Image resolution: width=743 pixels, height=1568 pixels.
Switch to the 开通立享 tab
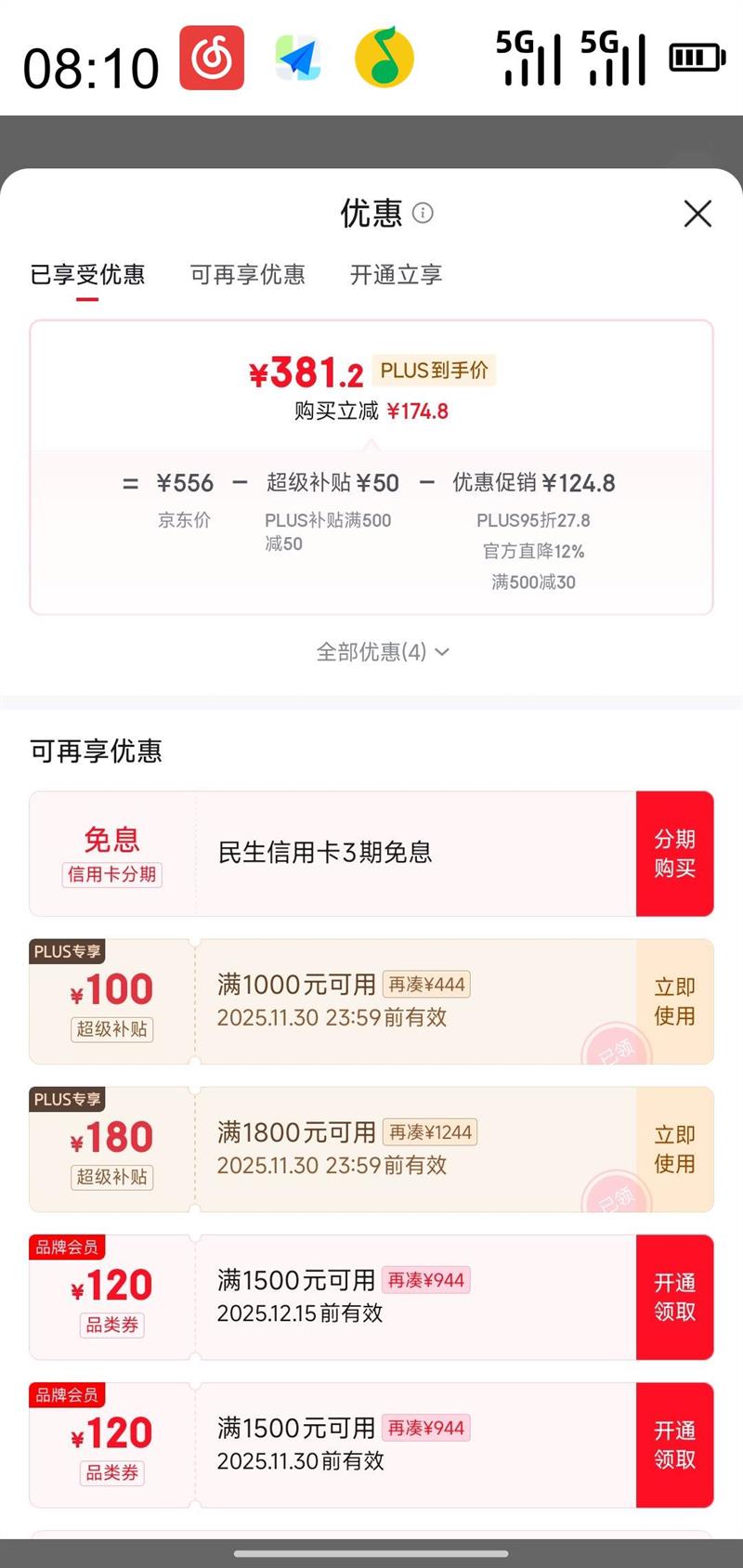[x=396, y=275]
